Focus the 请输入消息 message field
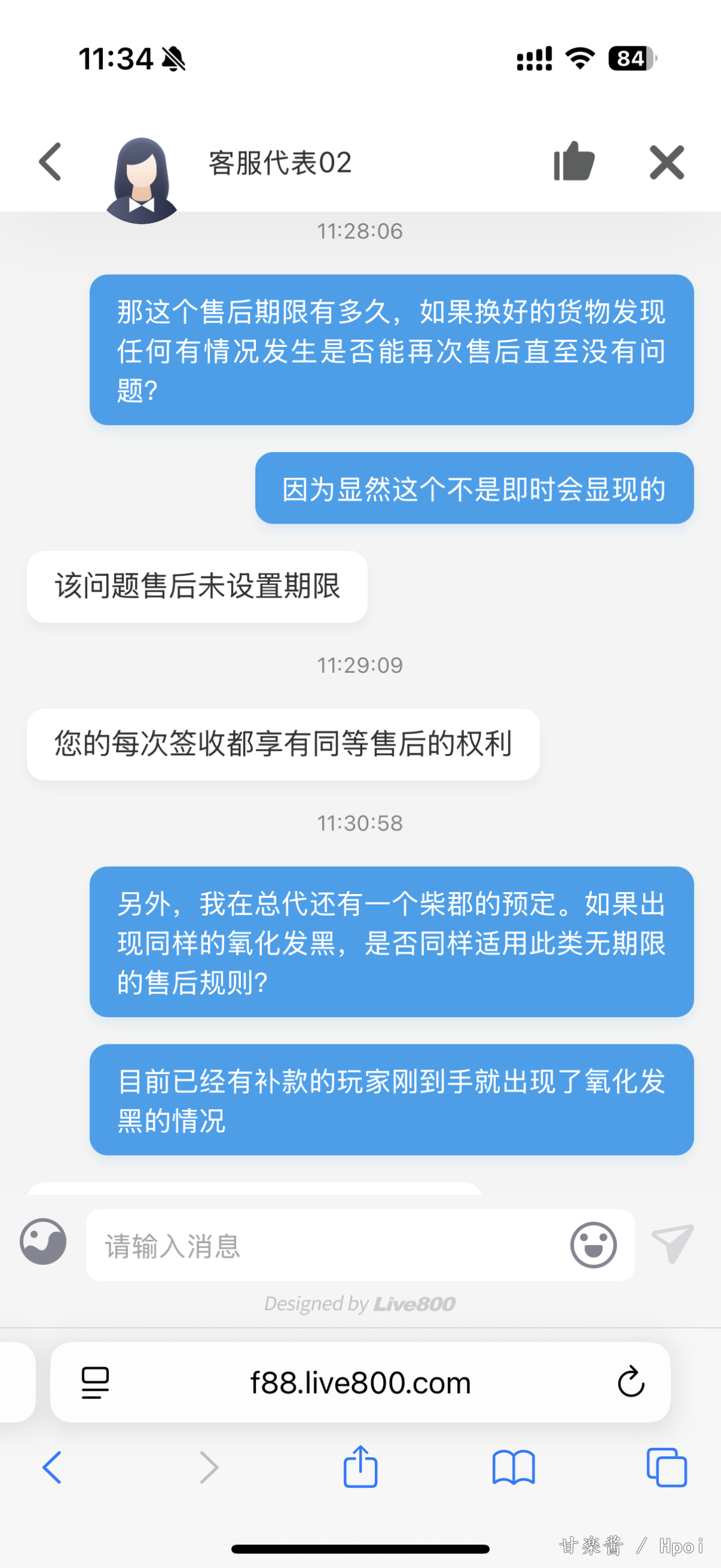 click(323, 1245)
